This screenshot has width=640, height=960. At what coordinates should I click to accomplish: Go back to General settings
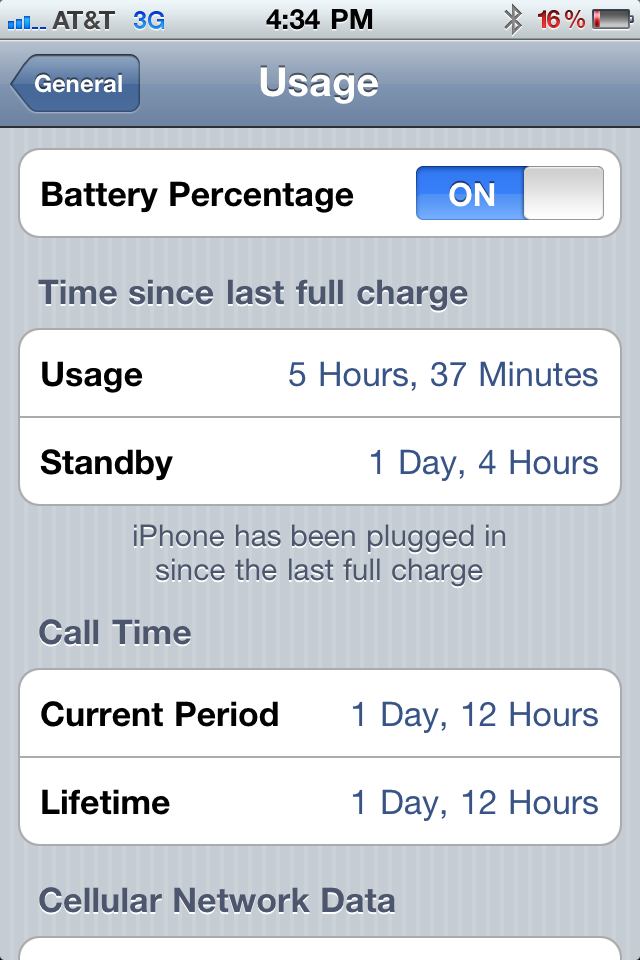click(76, 84)
